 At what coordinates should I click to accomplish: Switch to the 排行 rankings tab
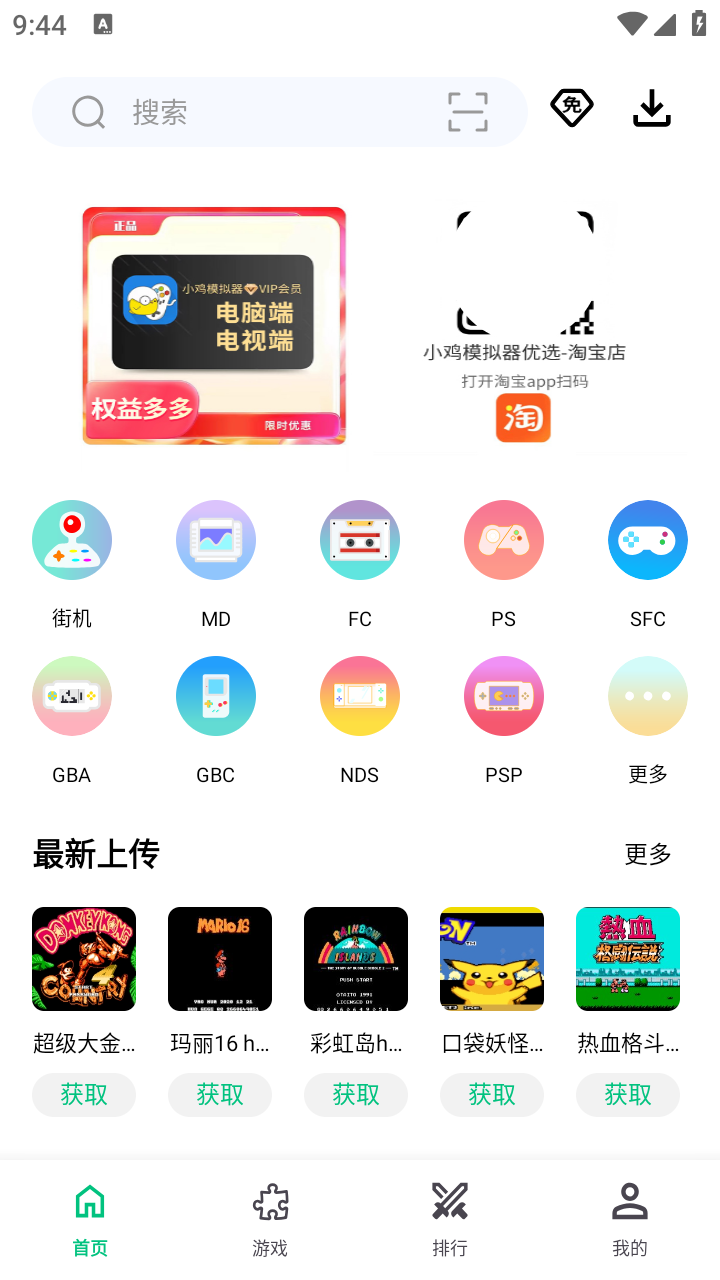coord(449,1214)
